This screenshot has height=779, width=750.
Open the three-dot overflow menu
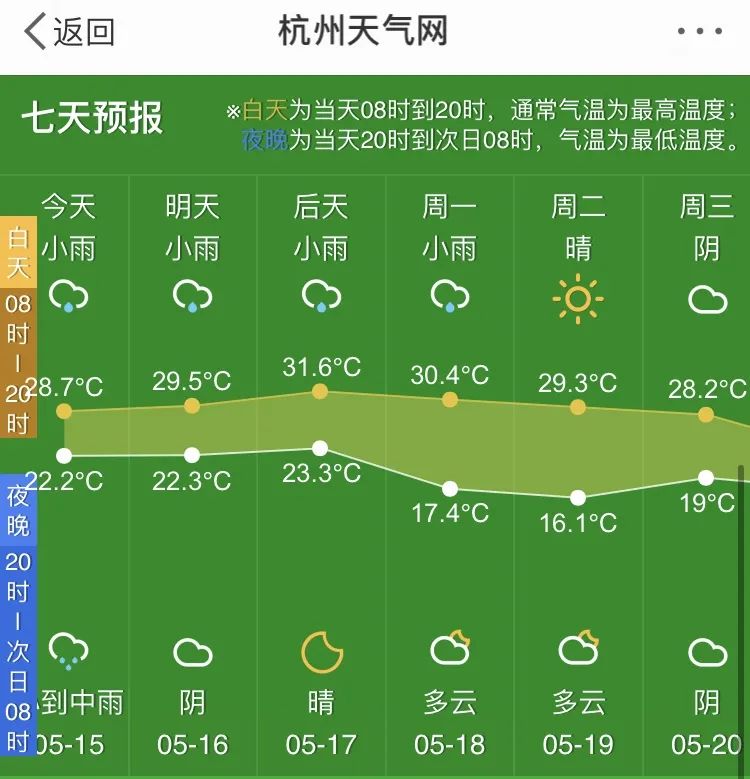click(699, 32)
